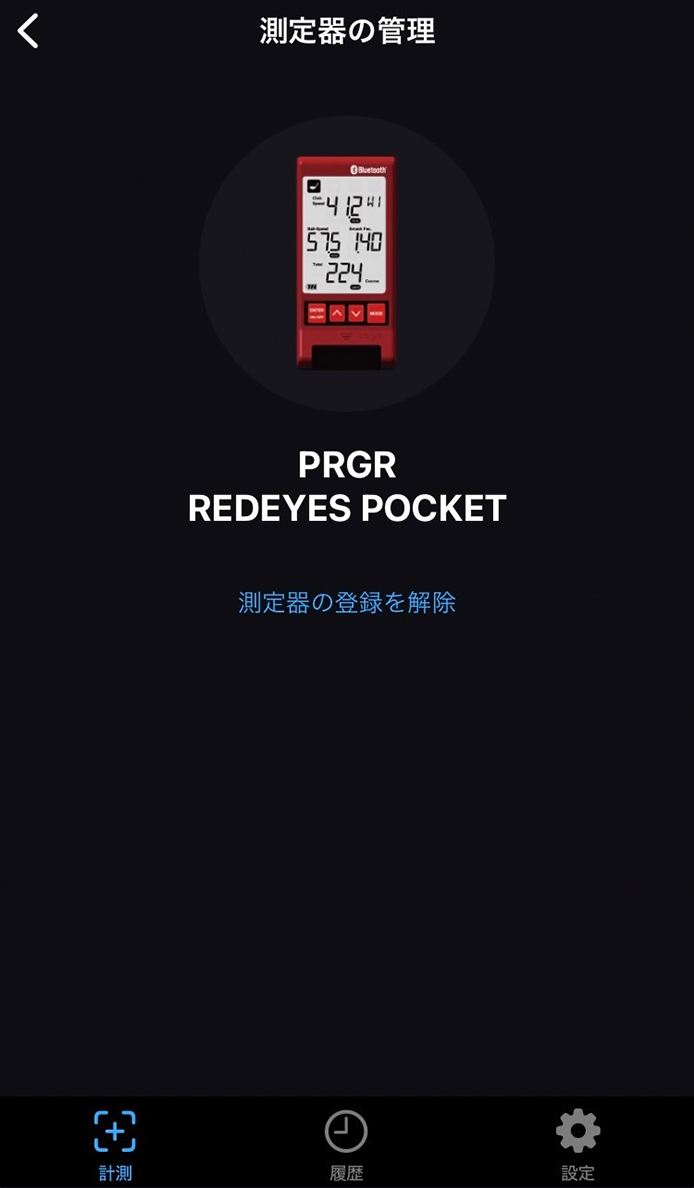Screen dimensions: 694x1188
Task: Go back using the top-left arrow
Action: (28, 32)
